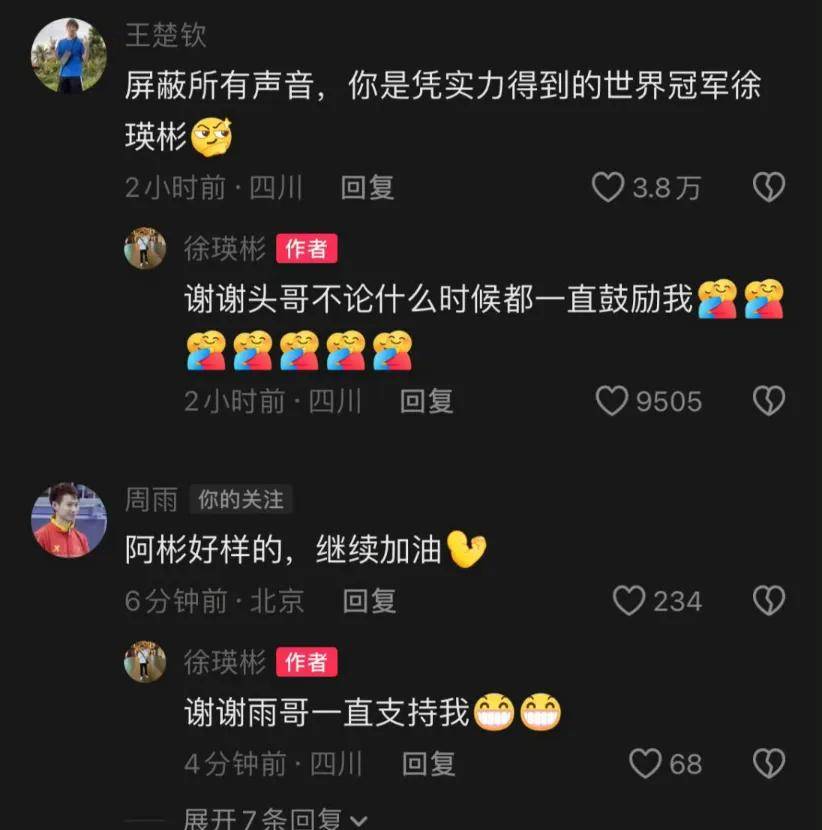Like 徐瑛彬's reply with 68 likes

tap(645, 764)
